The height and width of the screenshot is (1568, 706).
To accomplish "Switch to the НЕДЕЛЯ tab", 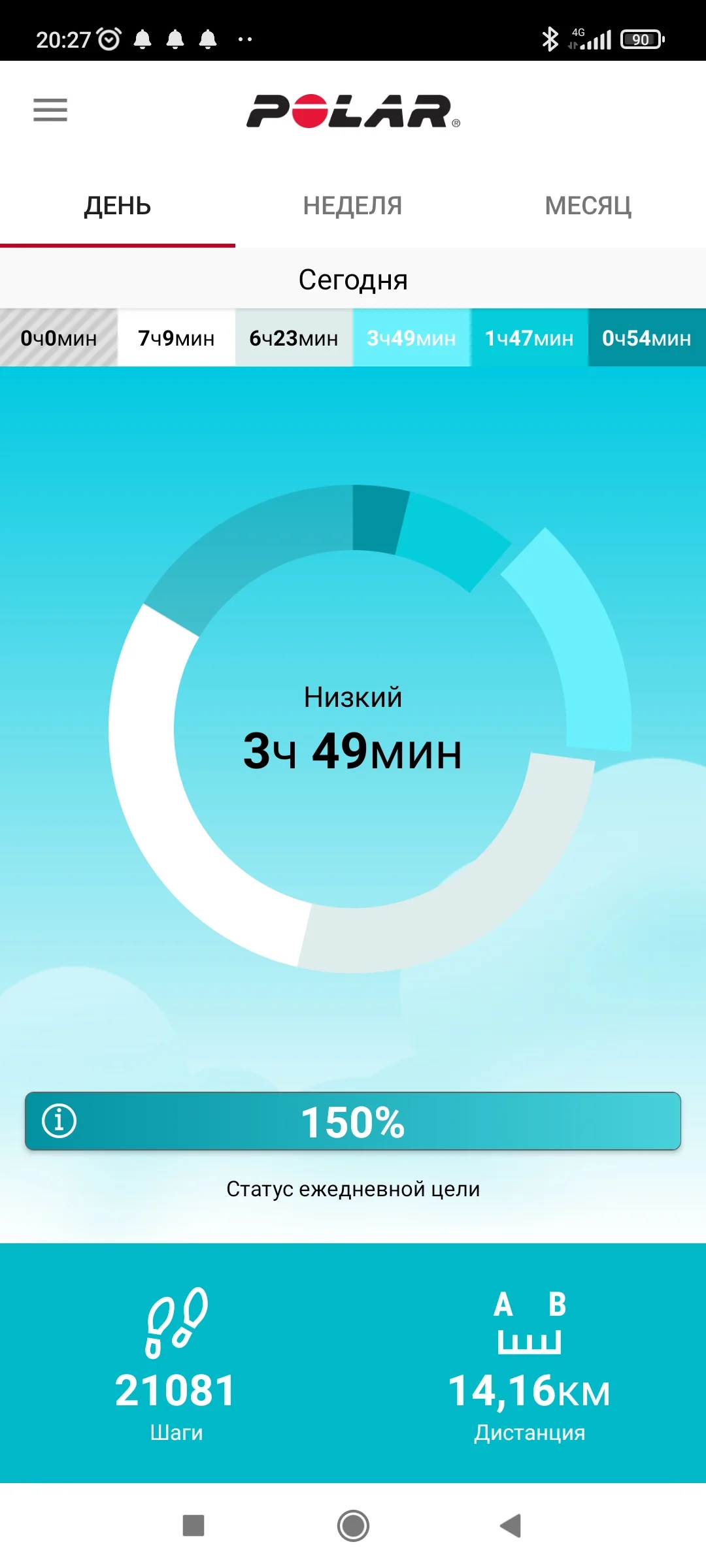I will click(x=353, y=206).
